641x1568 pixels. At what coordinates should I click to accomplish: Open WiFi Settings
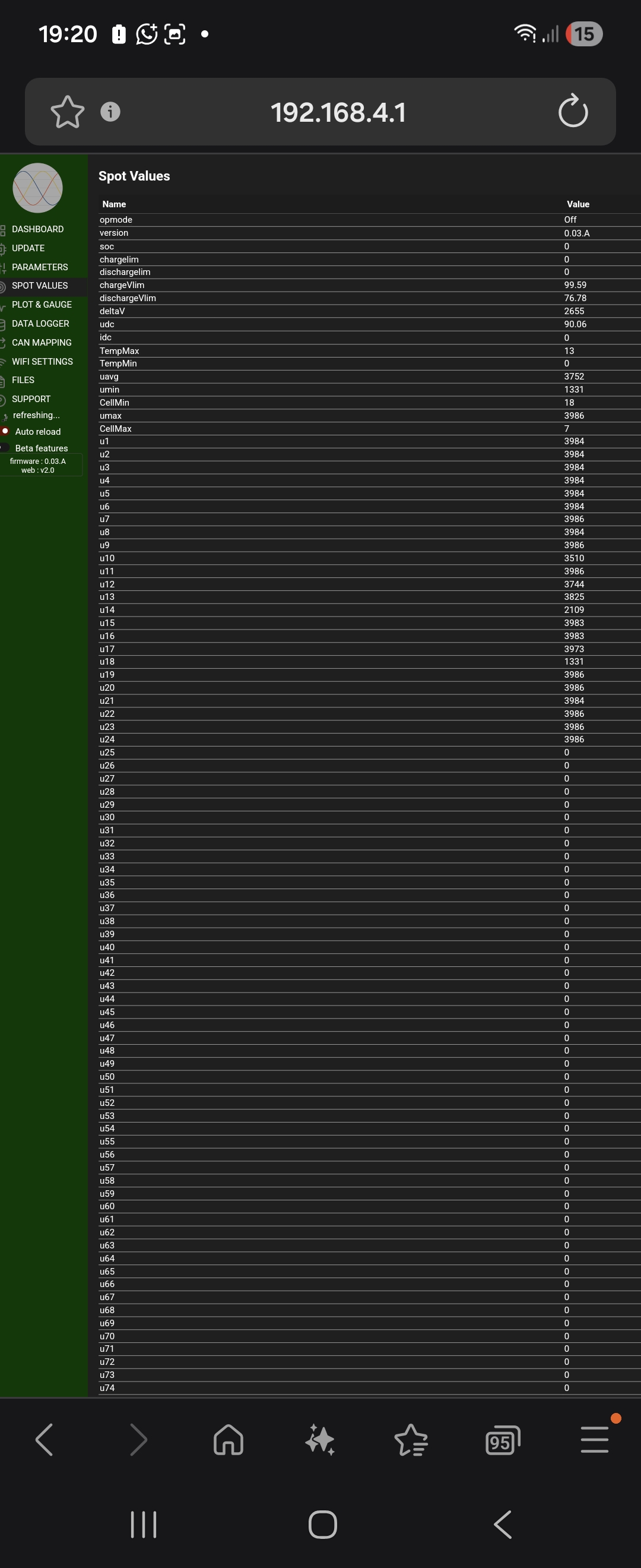[x=43, y=362]
